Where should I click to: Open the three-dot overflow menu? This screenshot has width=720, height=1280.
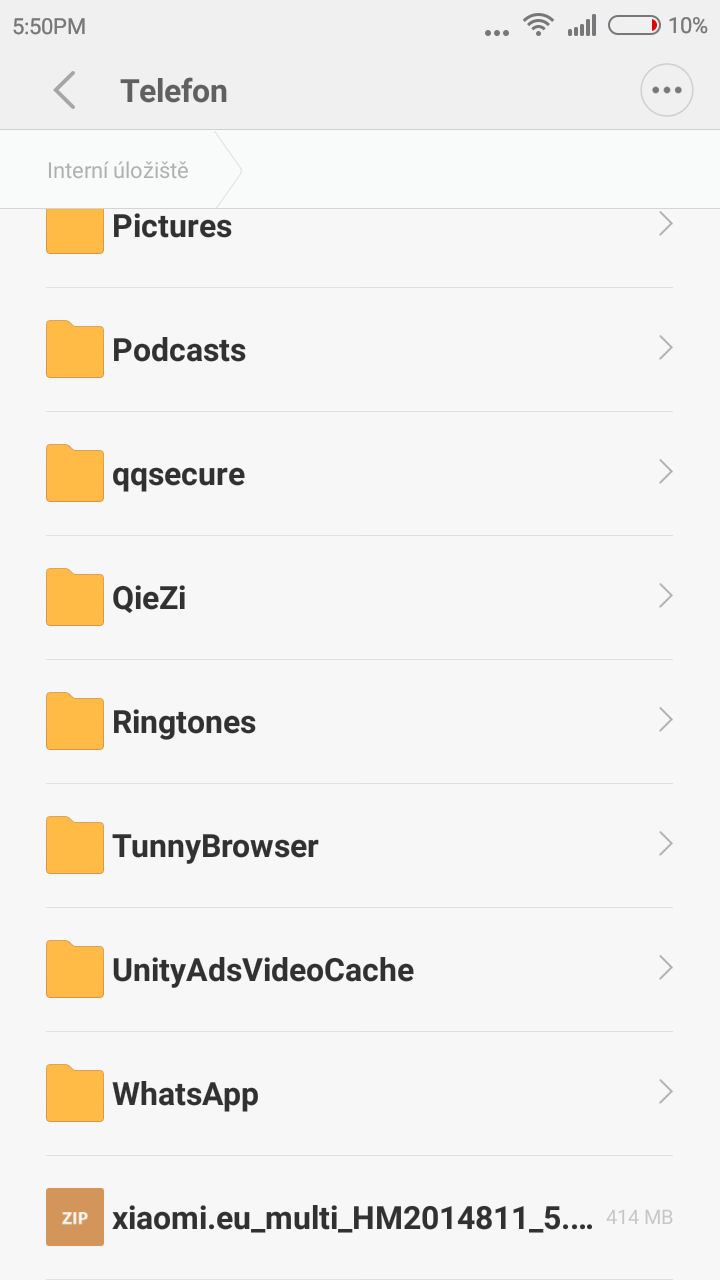666,91
